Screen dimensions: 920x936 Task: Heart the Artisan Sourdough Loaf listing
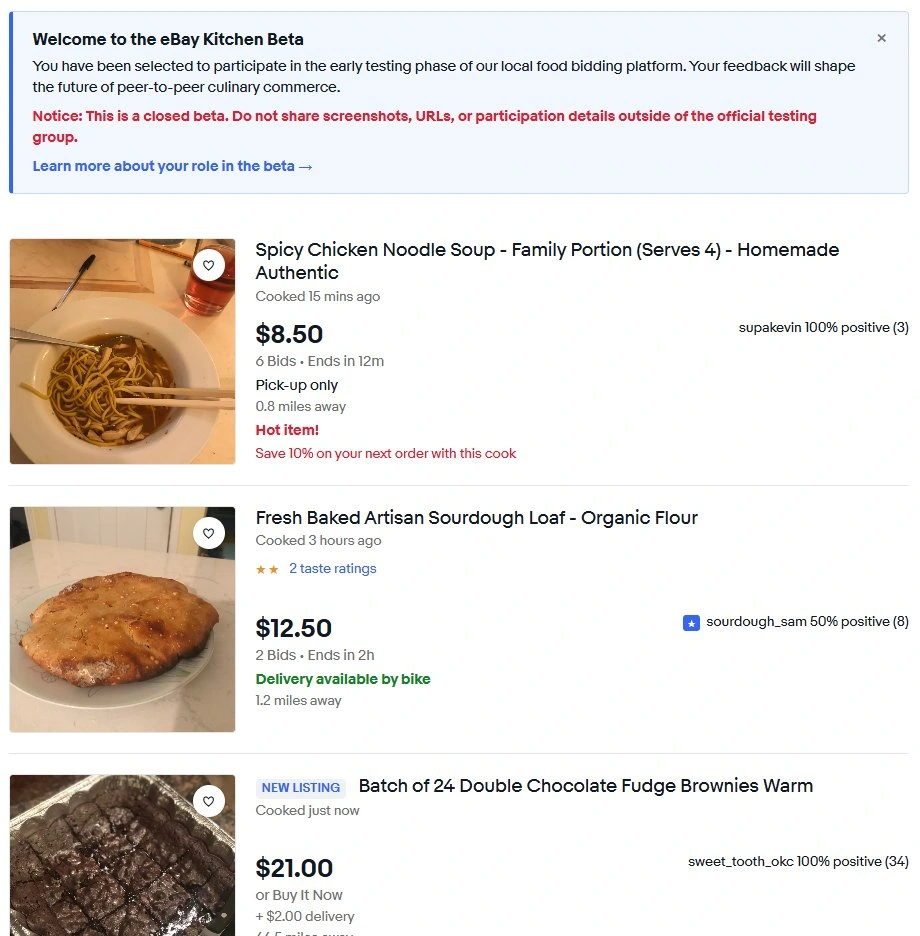[208, 533]
